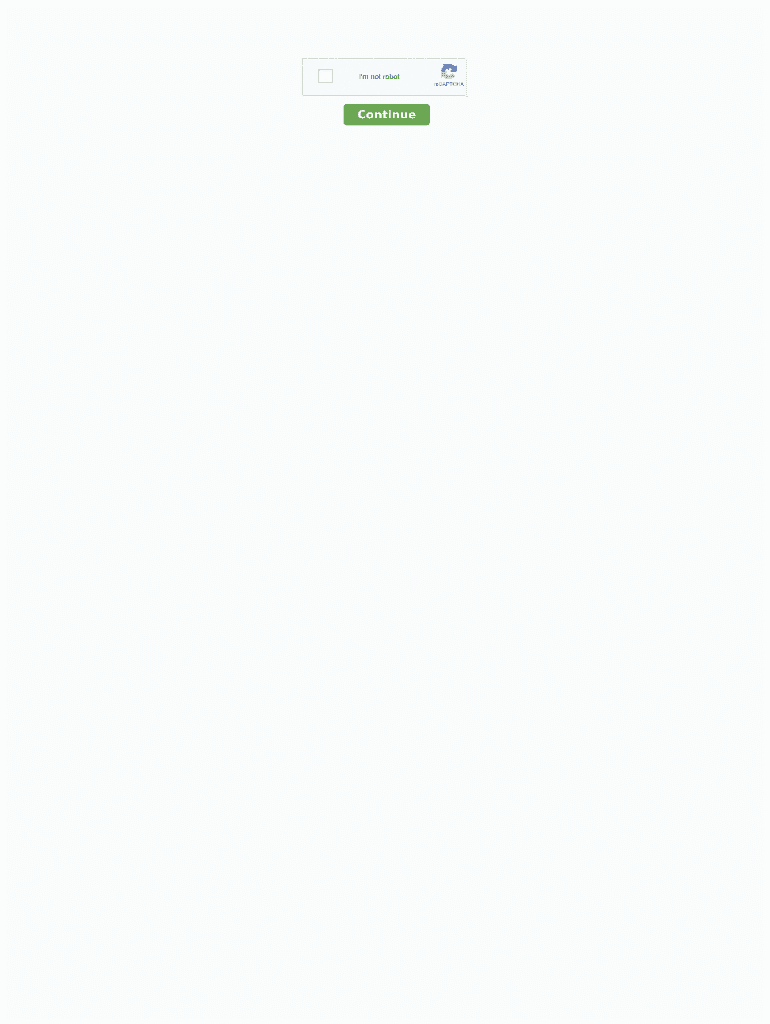Click the reCAPTCHA branding in the widget corner
Image resolution: width=770 pixels, height=1024 pixels.
(x=448, y=74)
